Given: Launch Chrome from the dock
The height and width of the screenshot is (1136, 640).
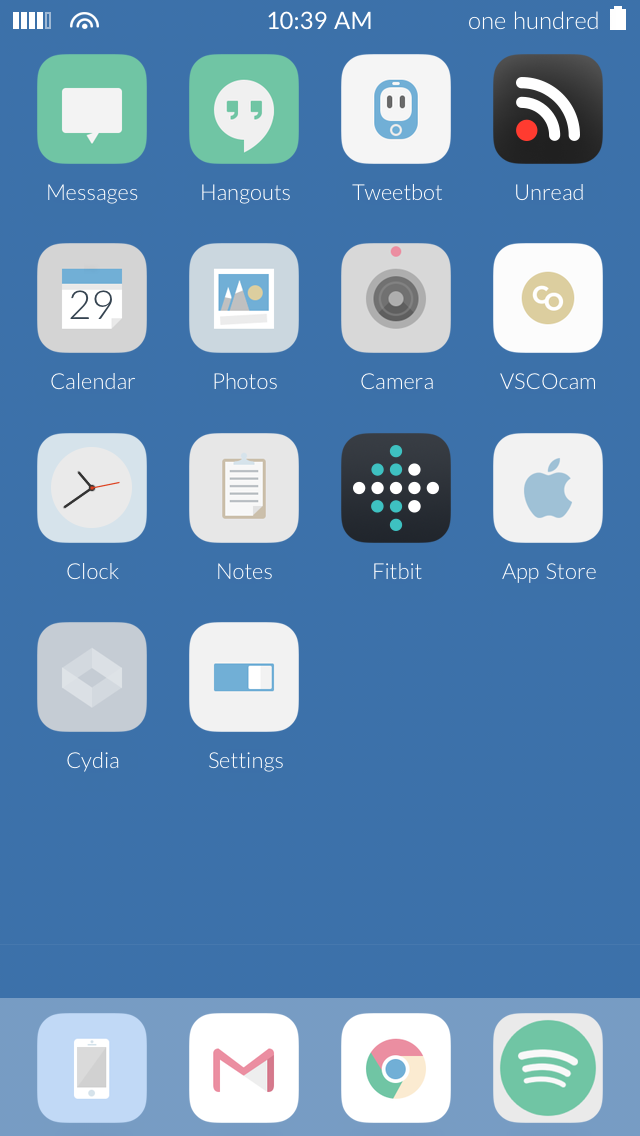Looking at the screenshot, I should (x=396, y=1069).
